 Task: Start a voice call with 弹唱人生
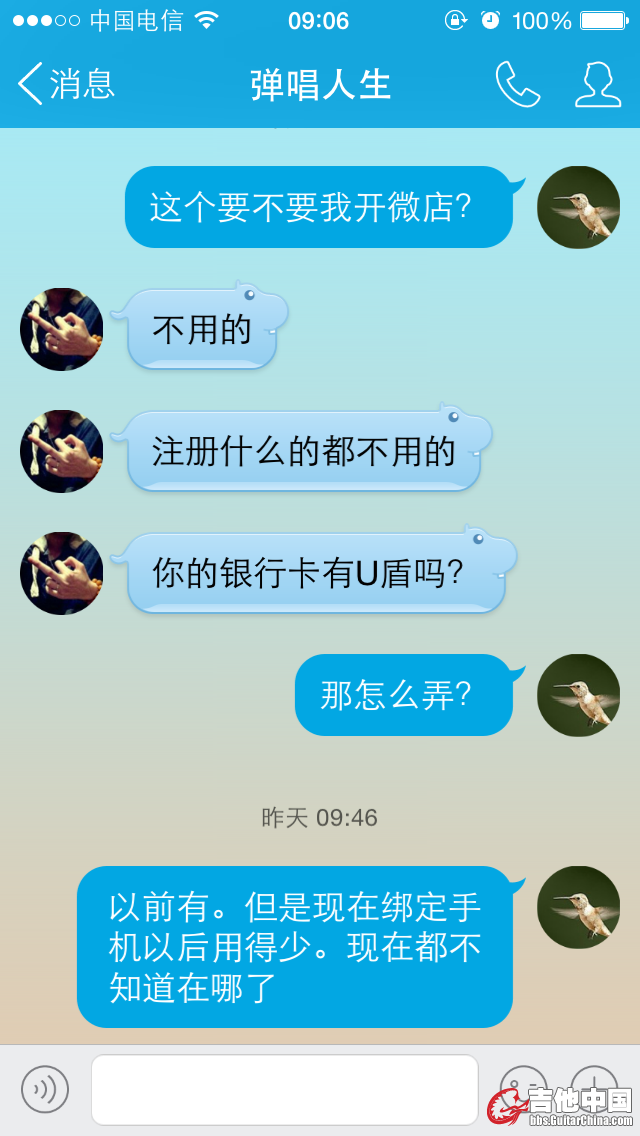click(x=517, y=85)
